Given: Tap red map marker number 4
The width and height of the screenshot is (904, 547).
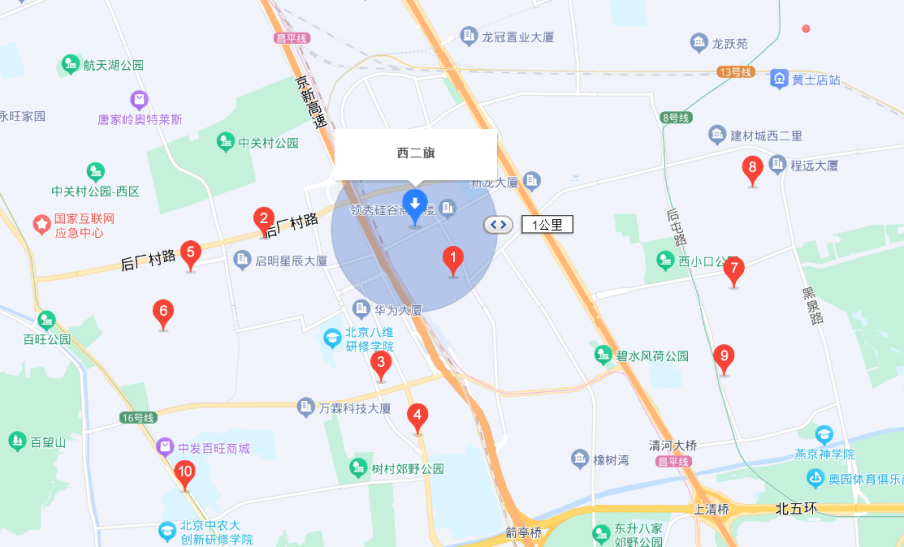Looking at the screenshot, I should point(418,416).
